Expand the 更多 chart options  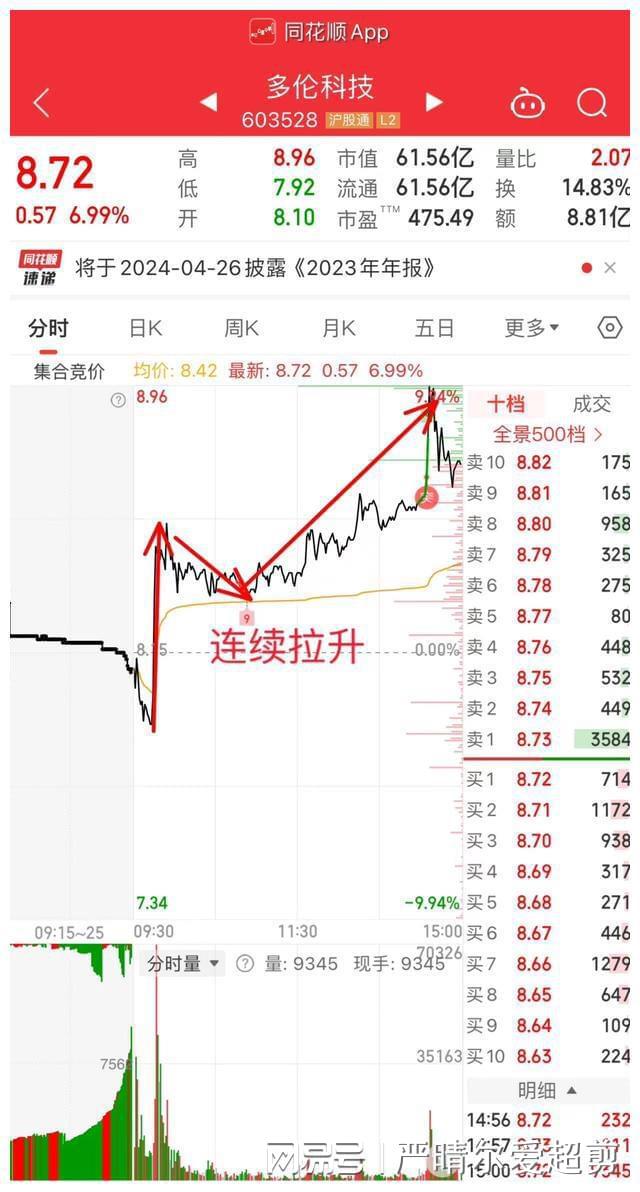(x=531, y=328)
